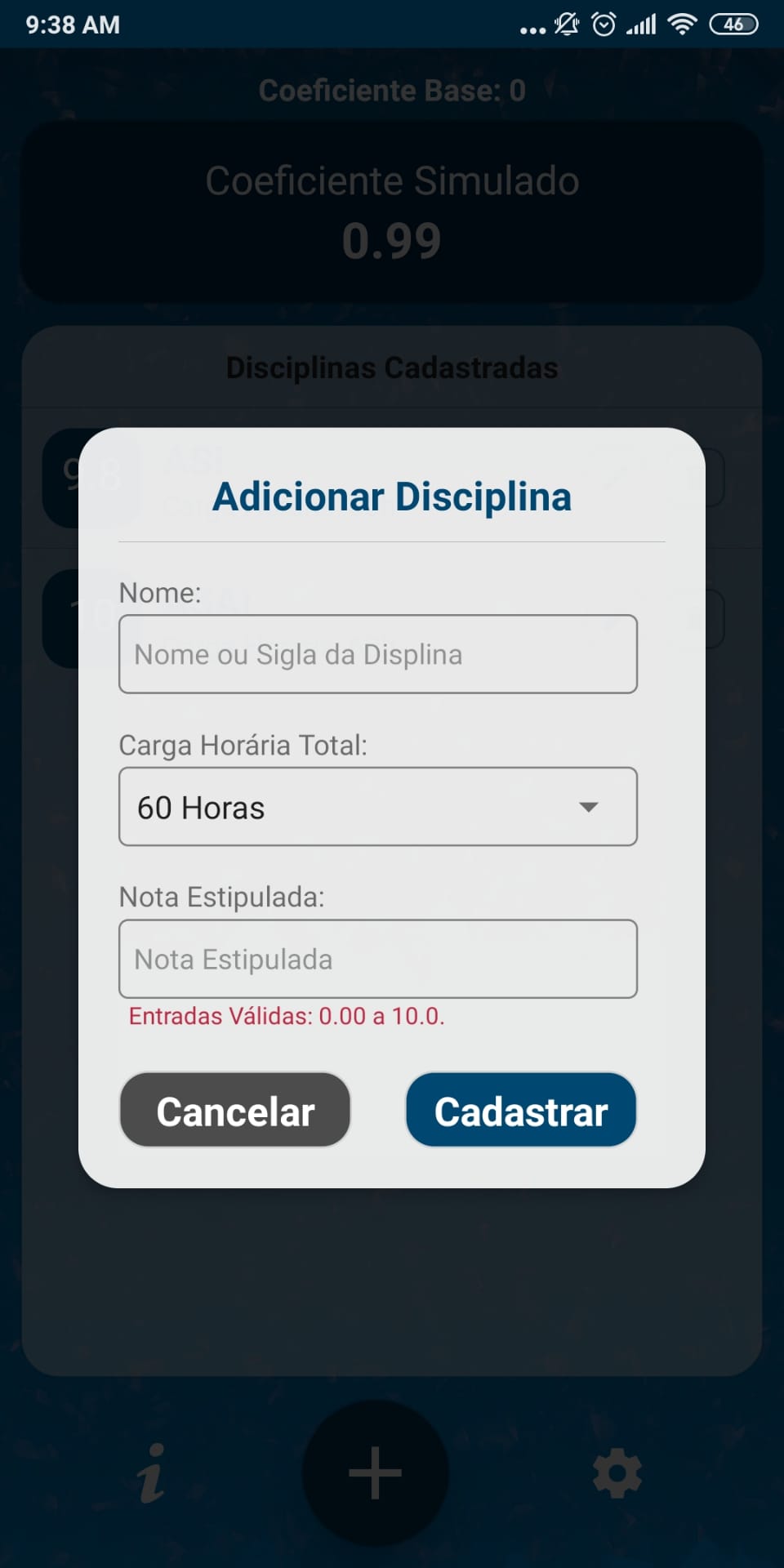The image size is (784, 1568).
Task: Tap Cadastrar to register the discipline
Action: pos(521,1111)
